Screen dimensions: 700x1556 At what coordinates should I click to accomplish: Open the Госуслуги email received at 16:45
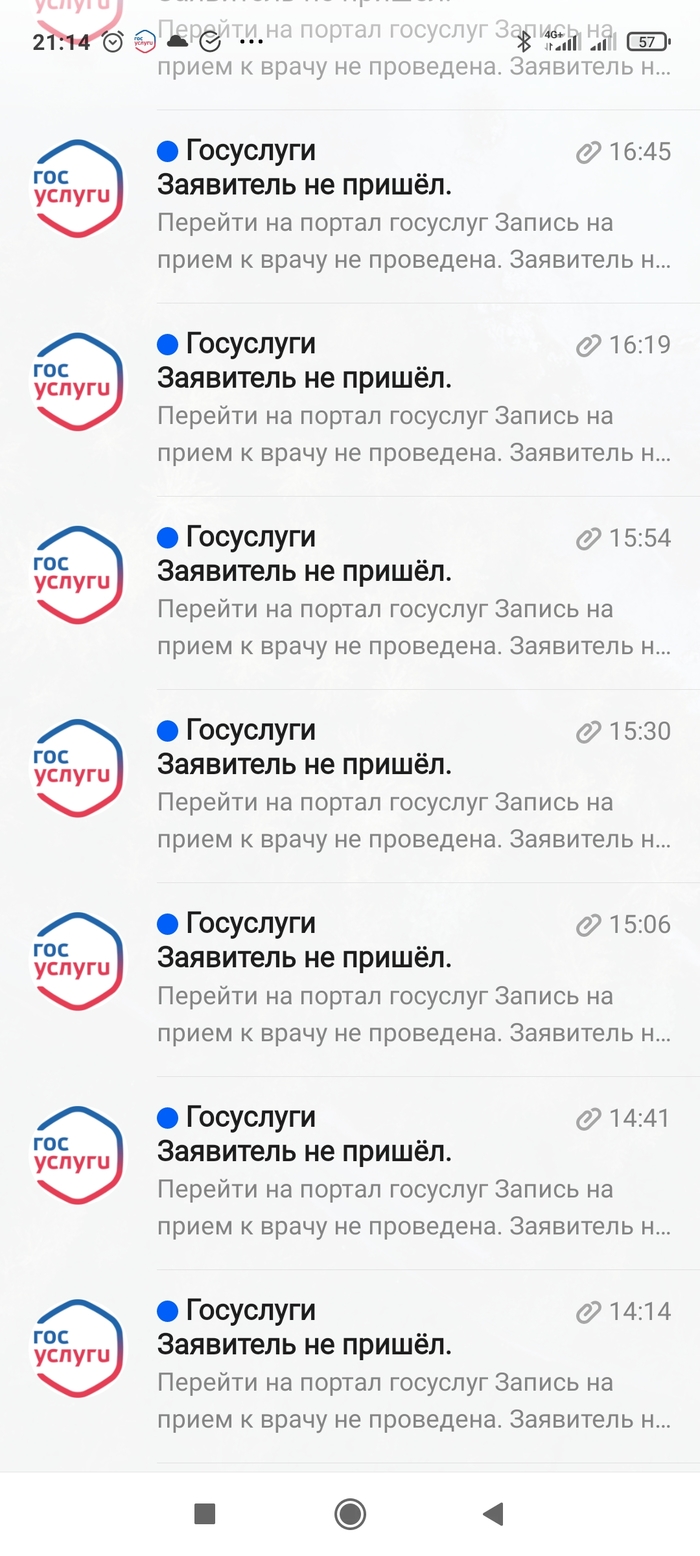400,205
